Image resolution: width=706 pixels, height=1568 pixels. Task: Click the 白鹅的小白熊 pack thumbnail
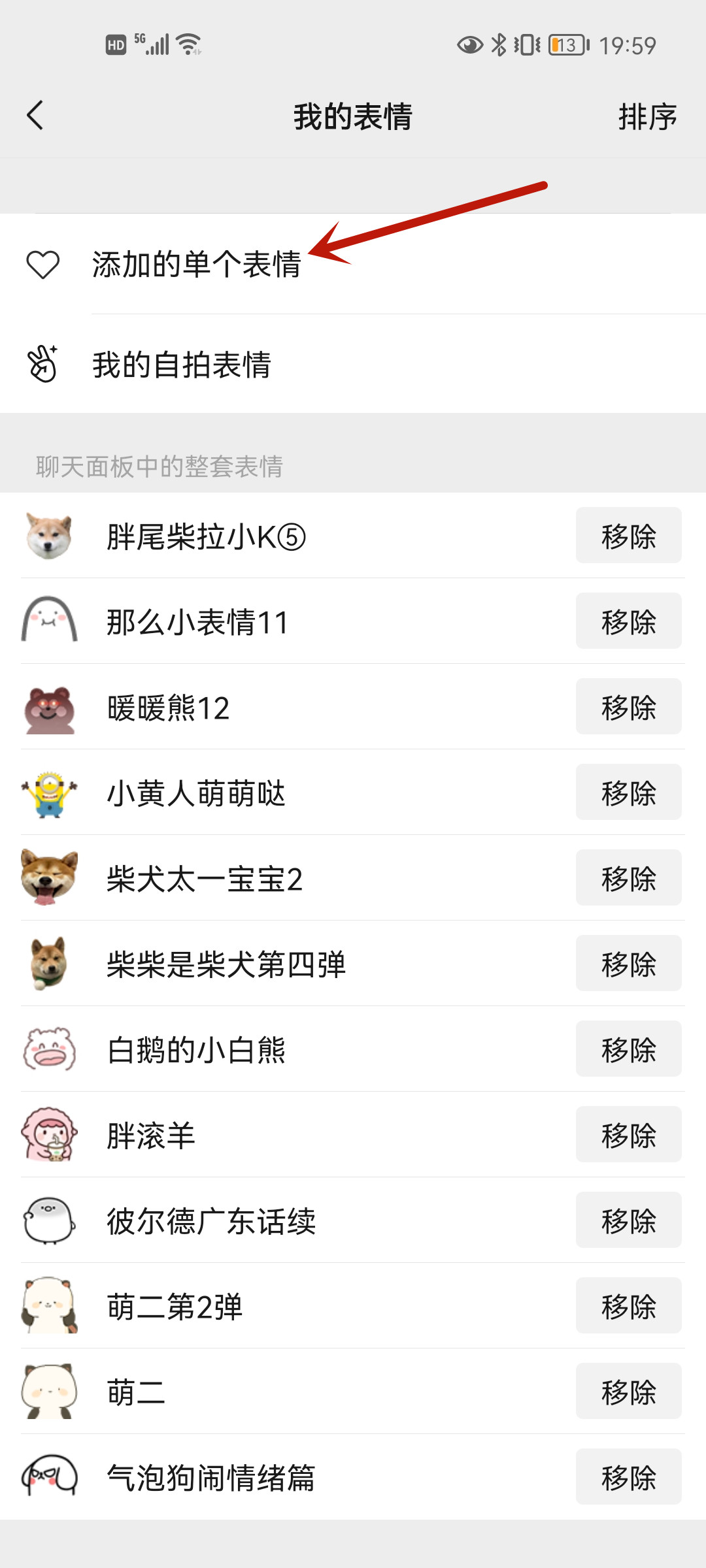[49, 1049]
